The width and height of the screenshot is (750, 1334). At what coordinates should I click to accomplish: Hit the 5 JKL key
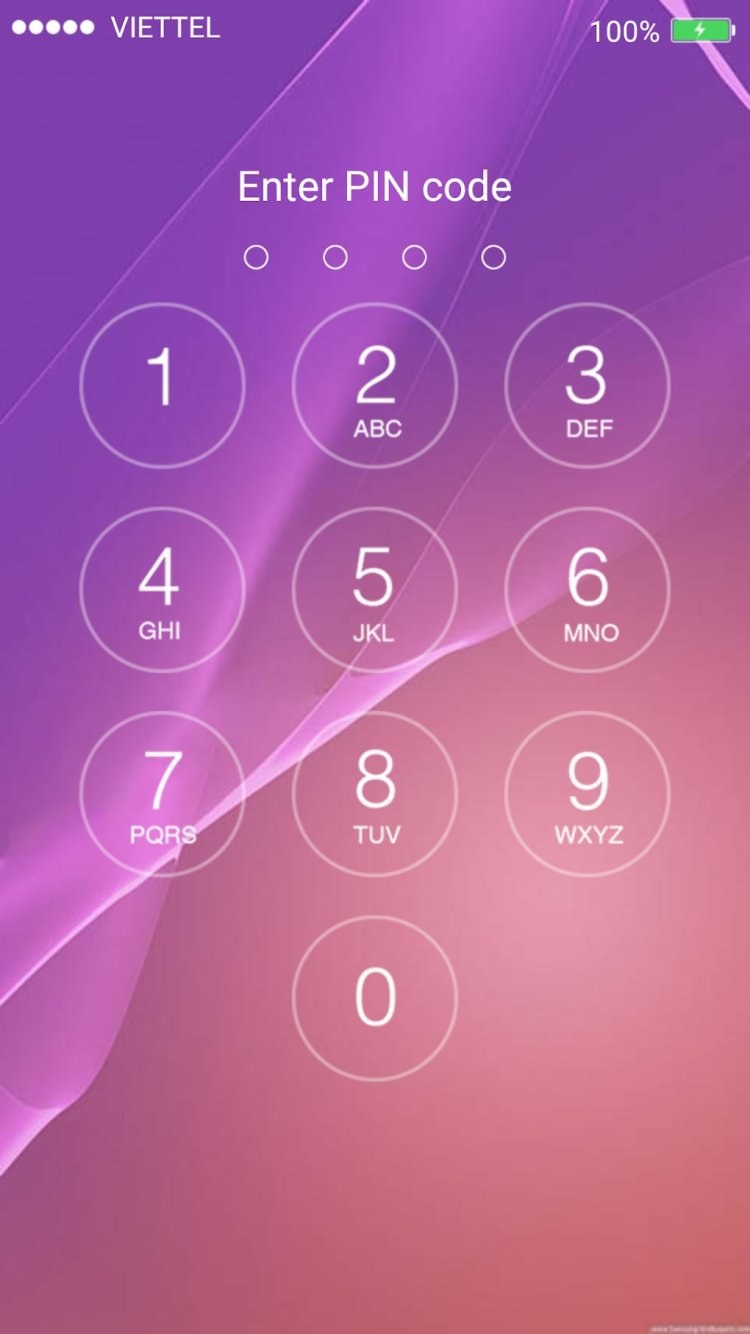pyautogui.click(x=375, y=589)
